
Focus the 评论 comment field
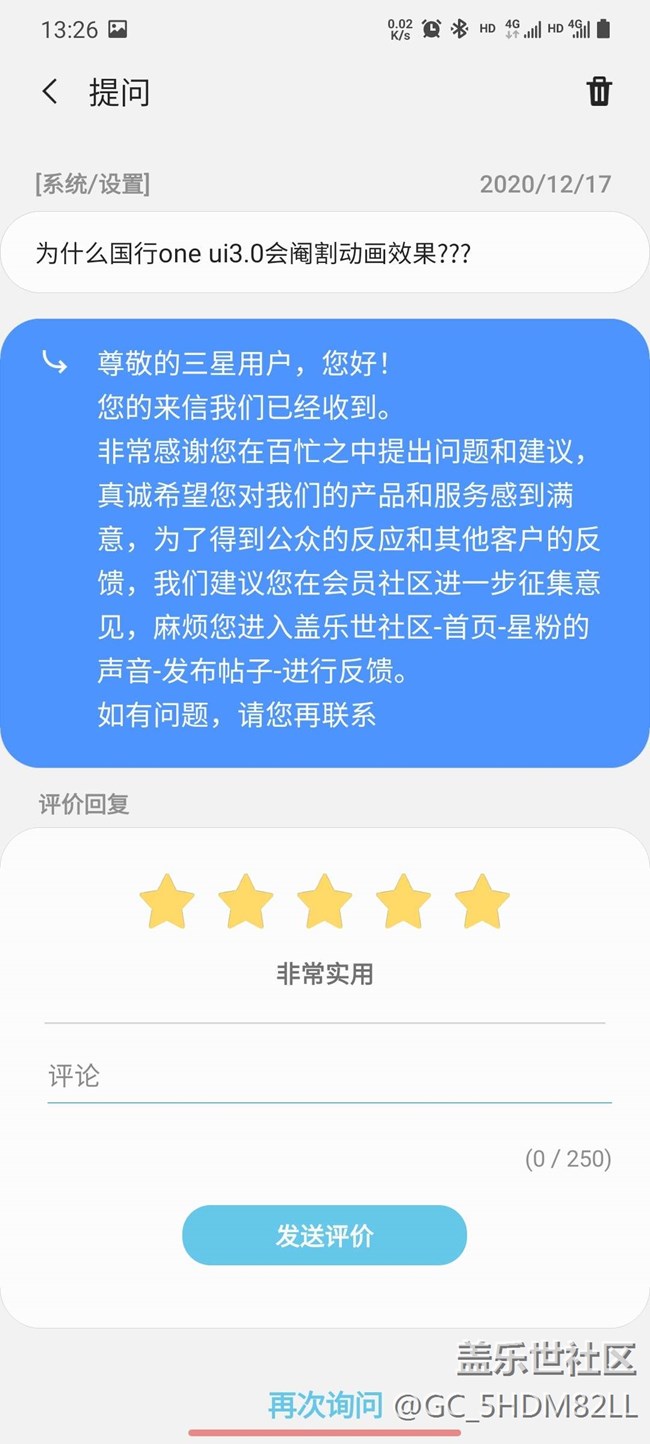point(328,1077)
